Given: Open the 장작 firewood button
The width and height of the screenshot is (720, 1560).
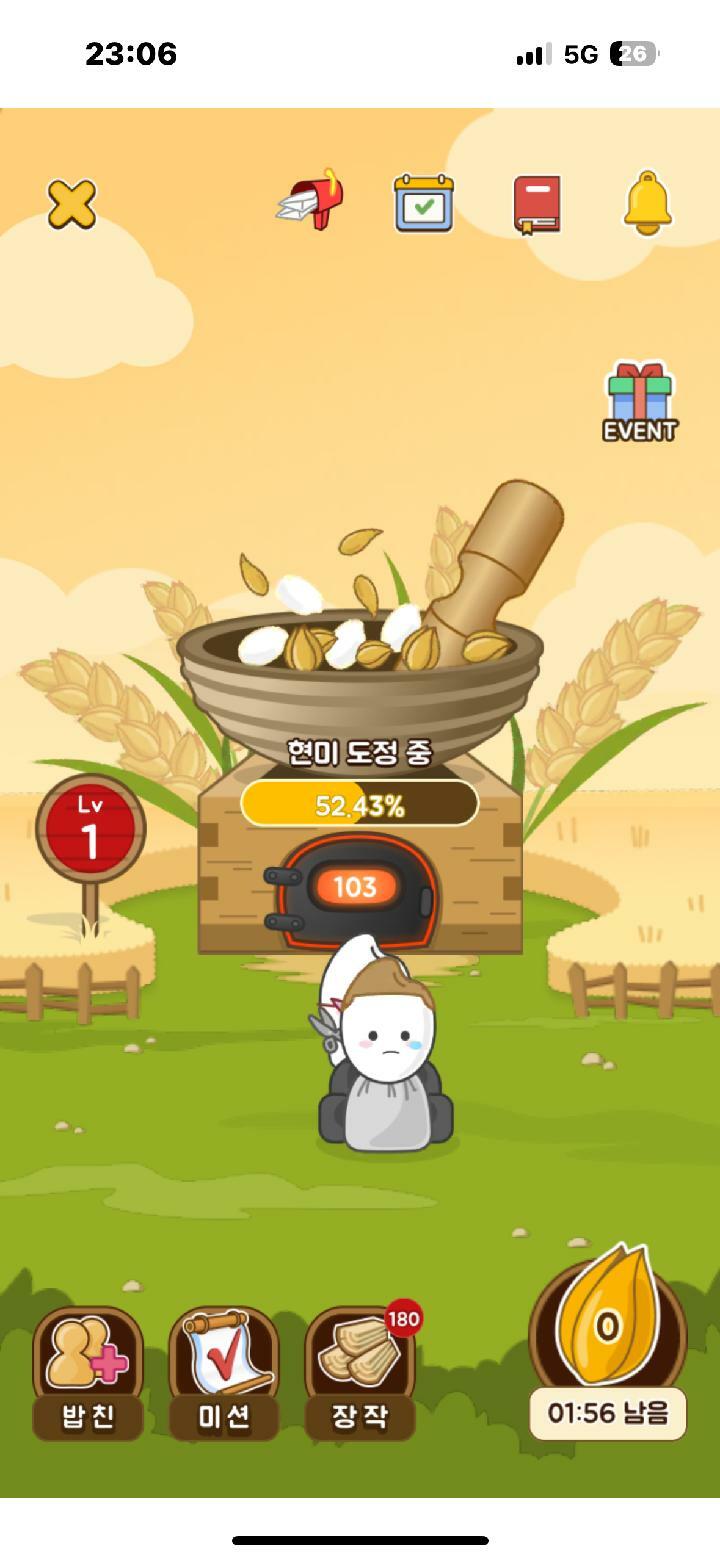Looking at the screenshot, I should tap(360, 1372).
